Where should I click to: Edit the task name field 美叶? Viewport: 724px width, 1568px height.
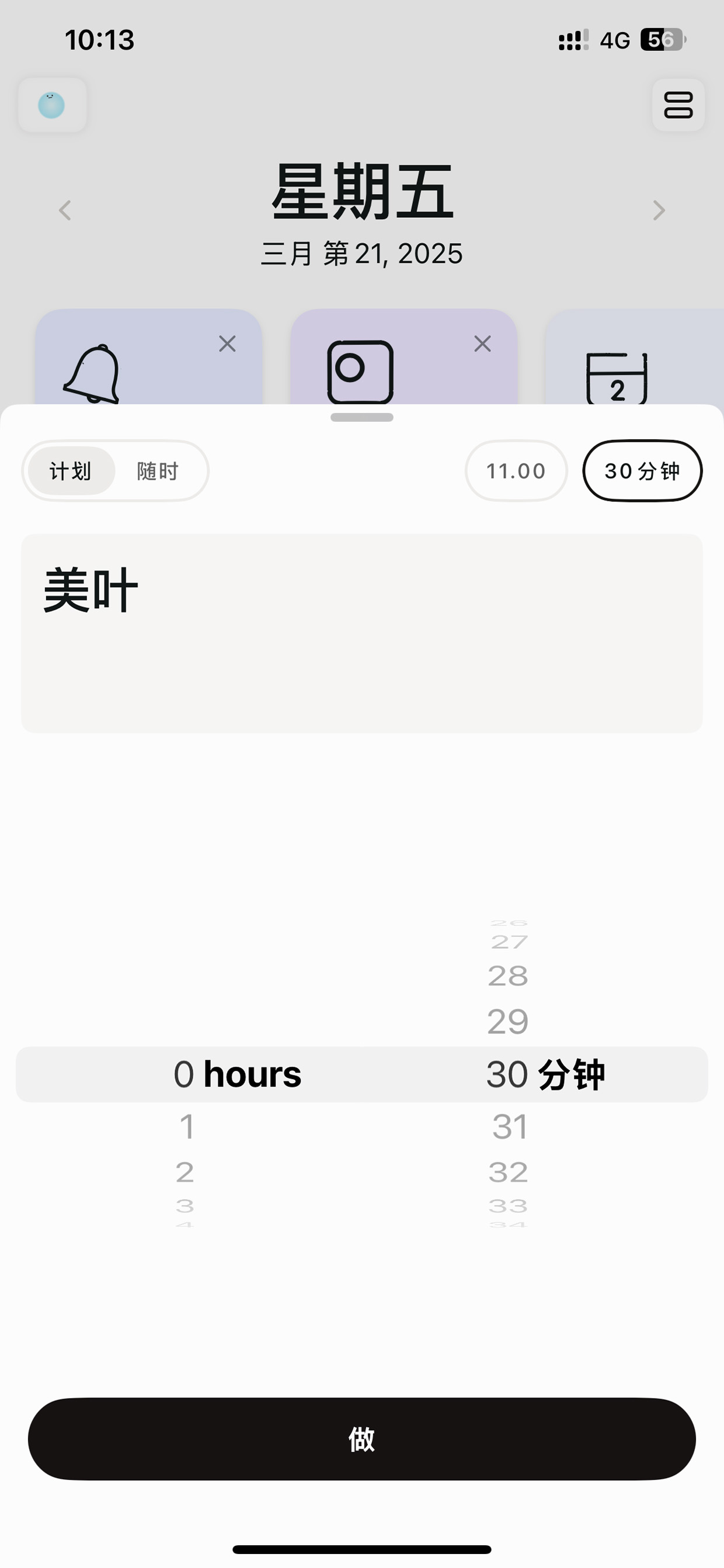[362, 633]
